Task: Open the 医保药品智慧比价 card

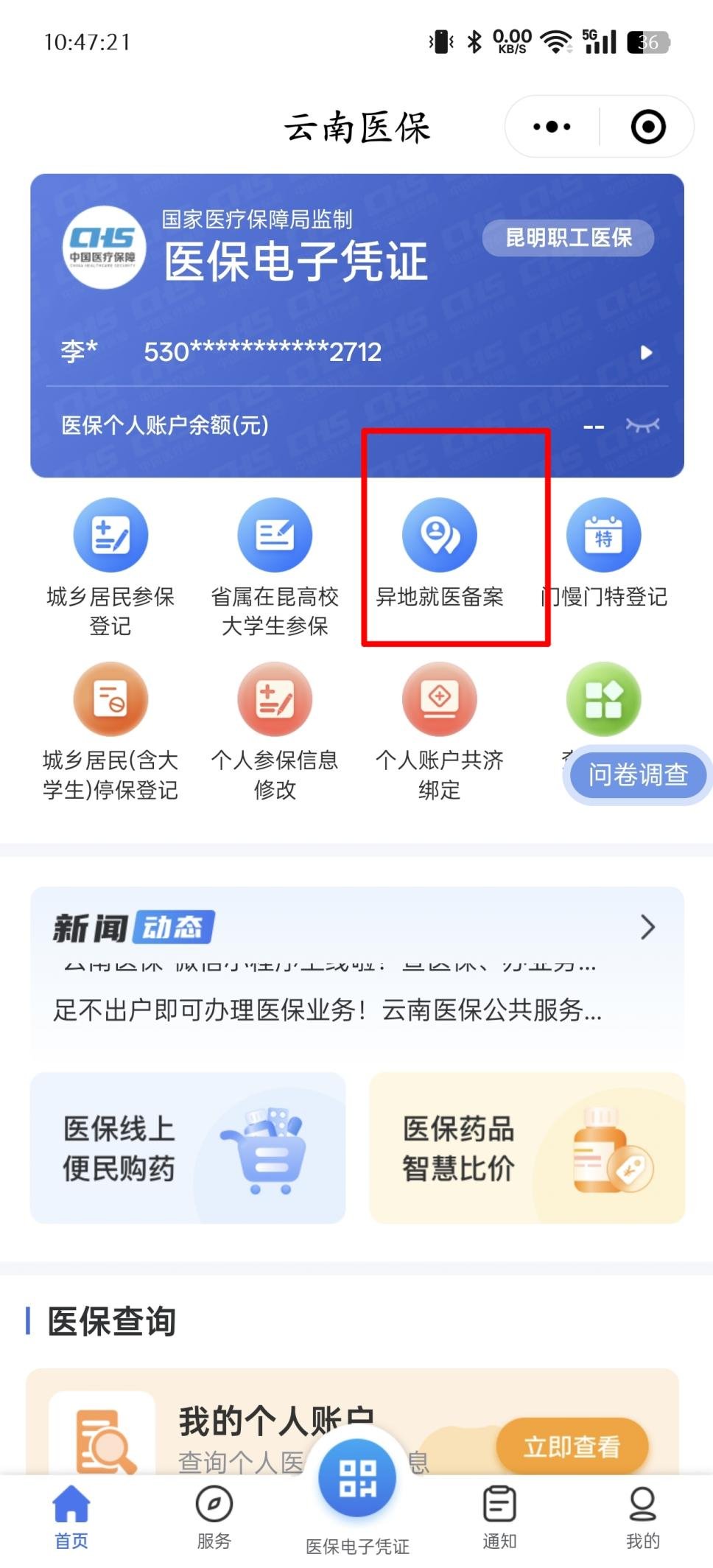Action: coord(527,1148)
